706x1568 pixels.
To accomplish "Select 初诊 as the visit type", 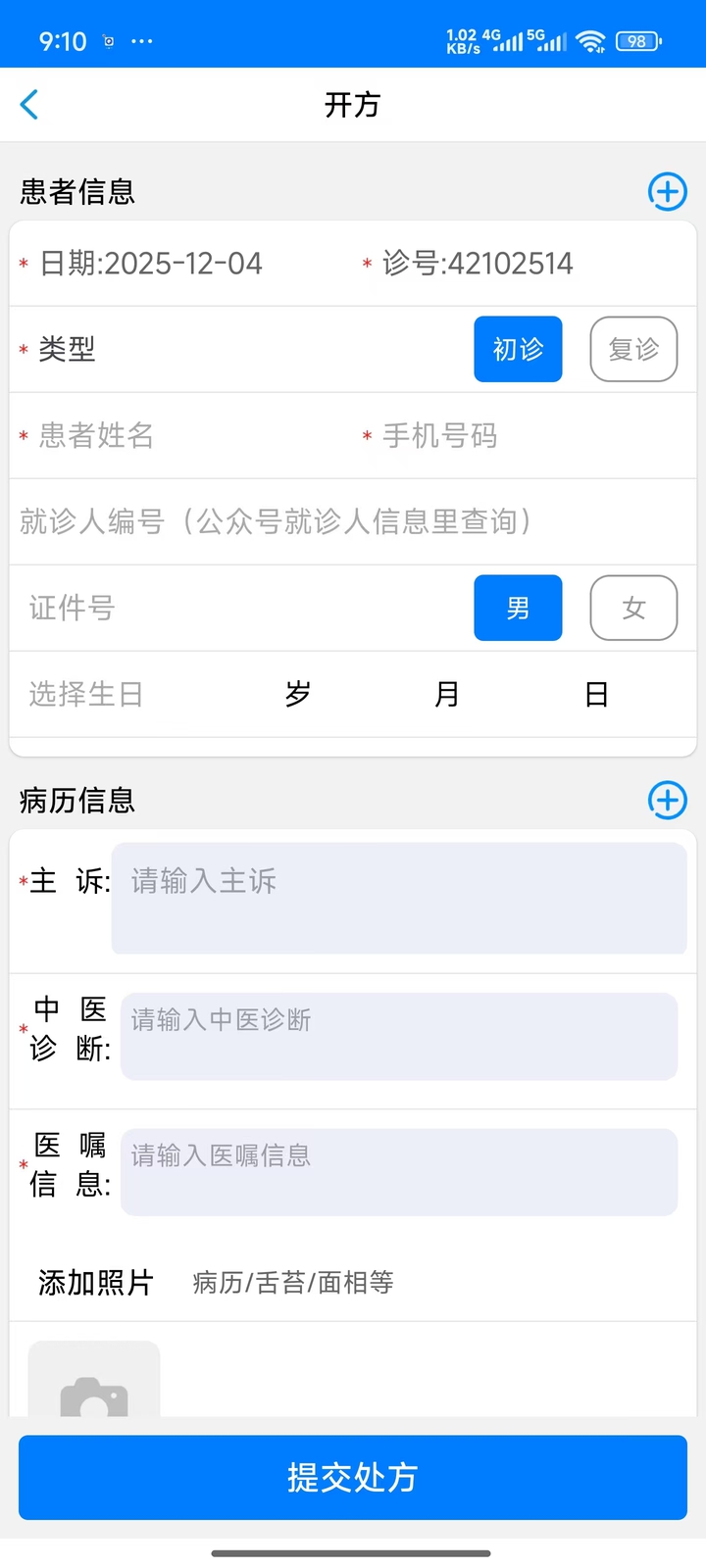I will pyautogui.click(x=518, y=349).
